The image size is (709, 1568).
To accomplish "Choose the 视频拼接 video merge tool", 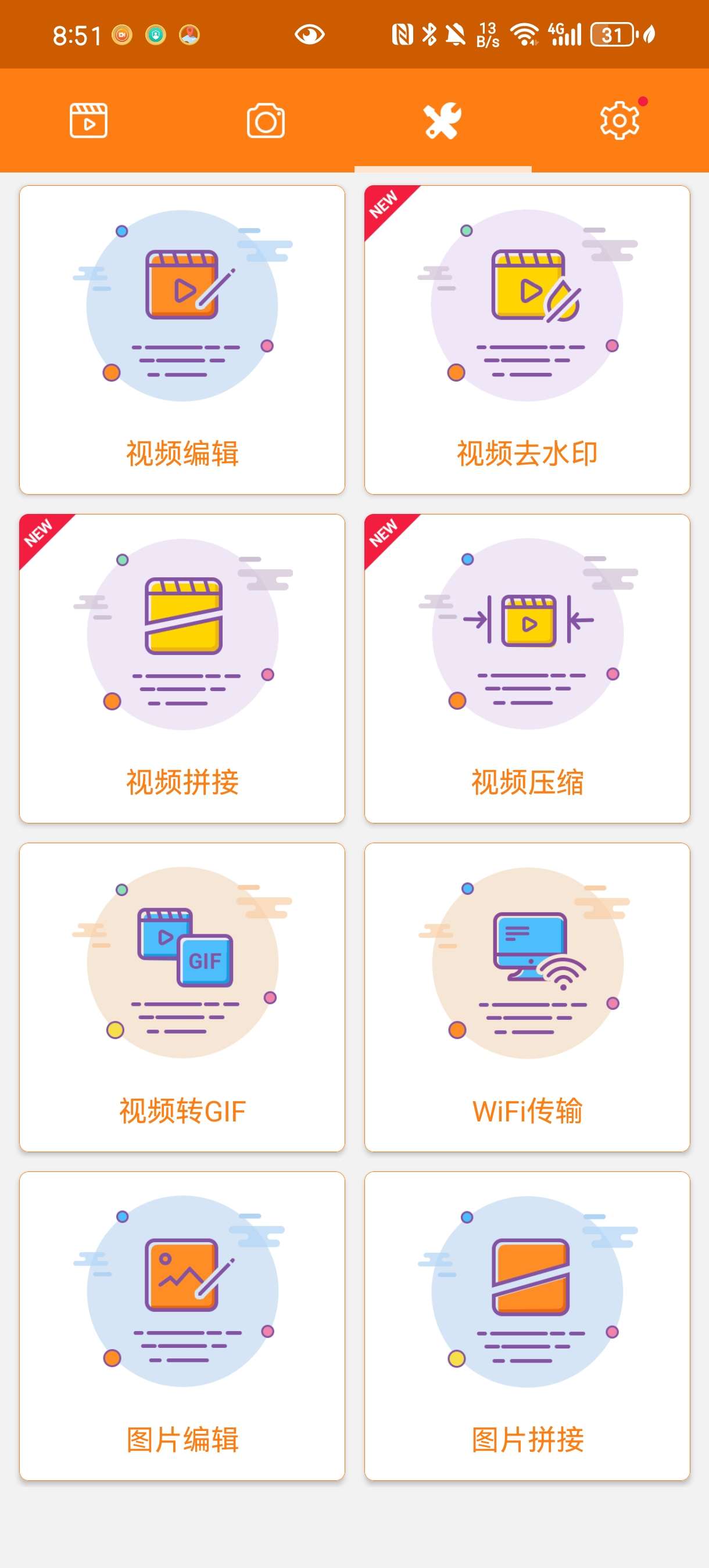I will (x=182, y=668).
